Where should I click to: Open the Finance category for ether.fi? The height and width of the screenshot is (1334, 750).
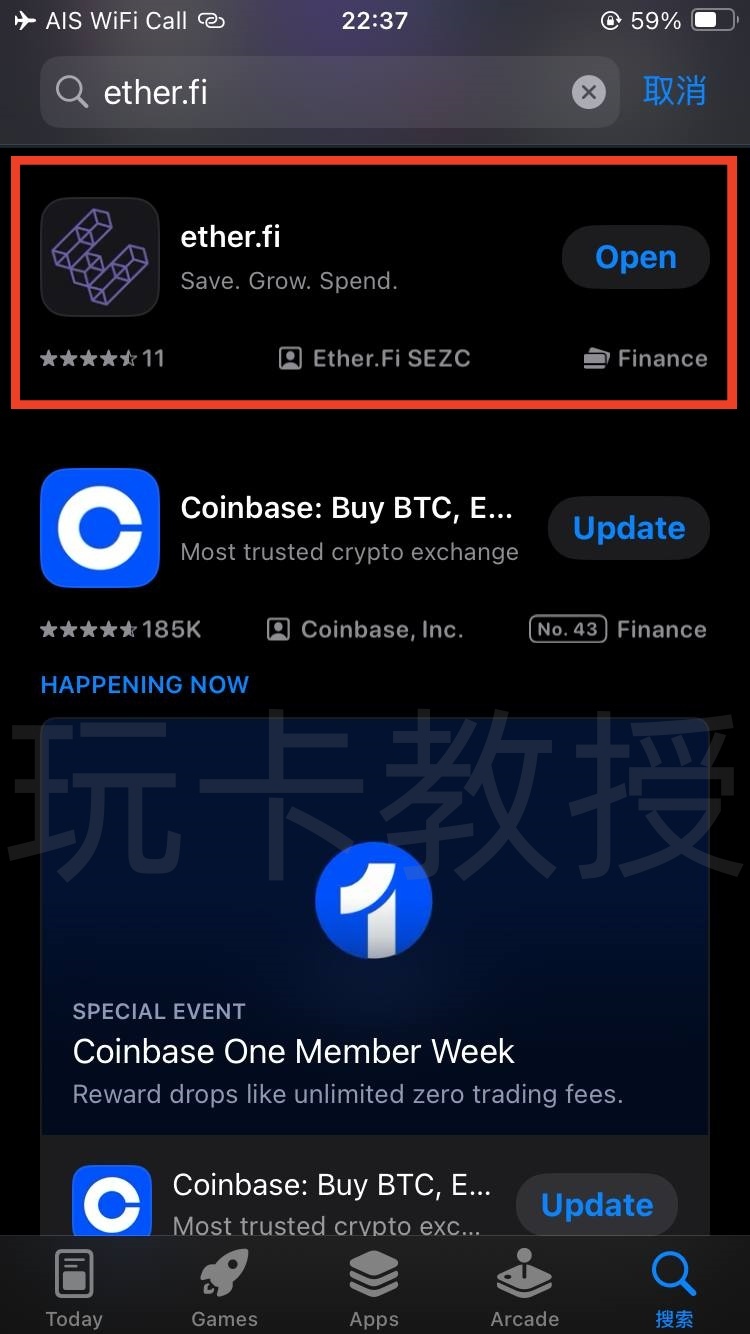click(644, 358)
